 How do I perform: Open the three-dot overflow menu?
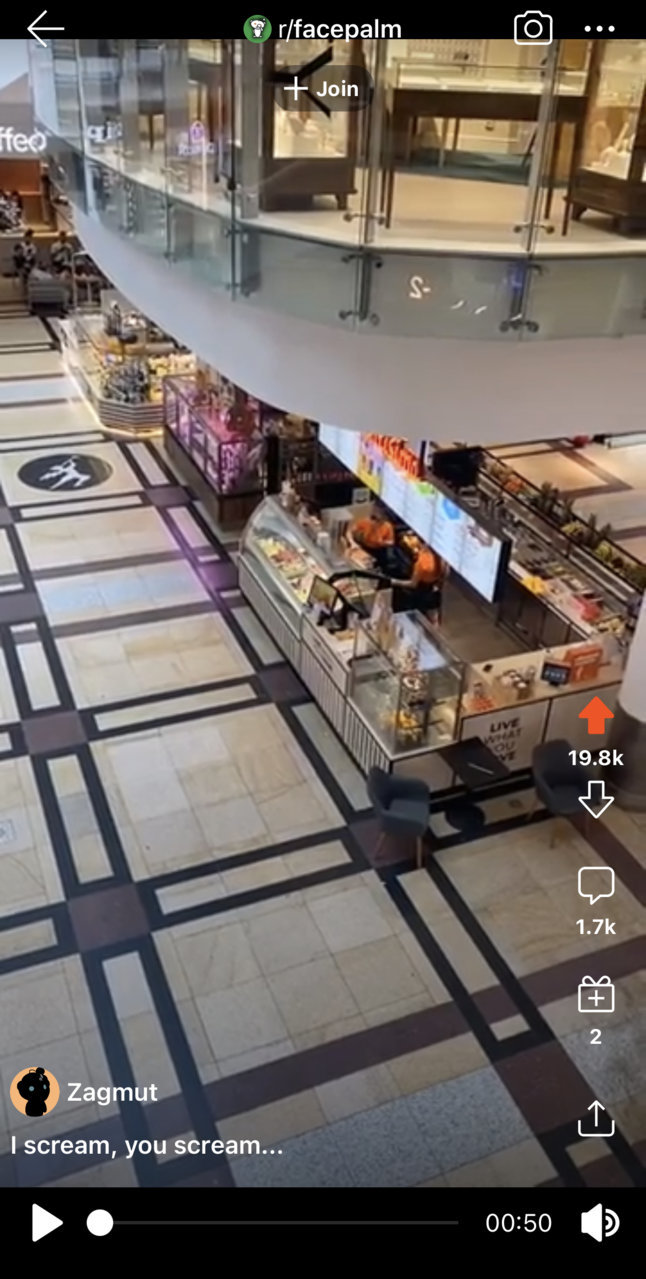click(600, 28)
